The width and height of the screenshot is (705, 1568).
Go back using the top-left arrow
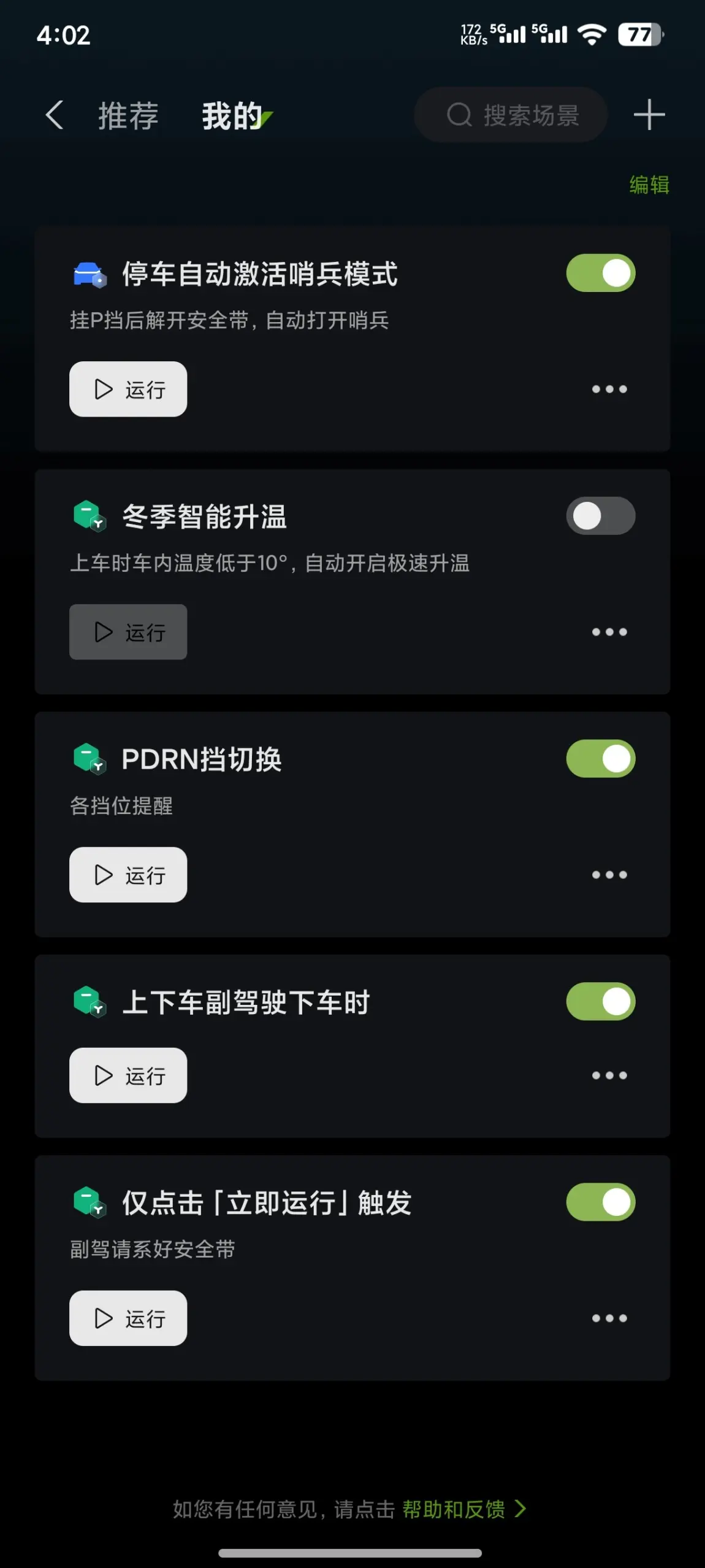coord(55,115)
